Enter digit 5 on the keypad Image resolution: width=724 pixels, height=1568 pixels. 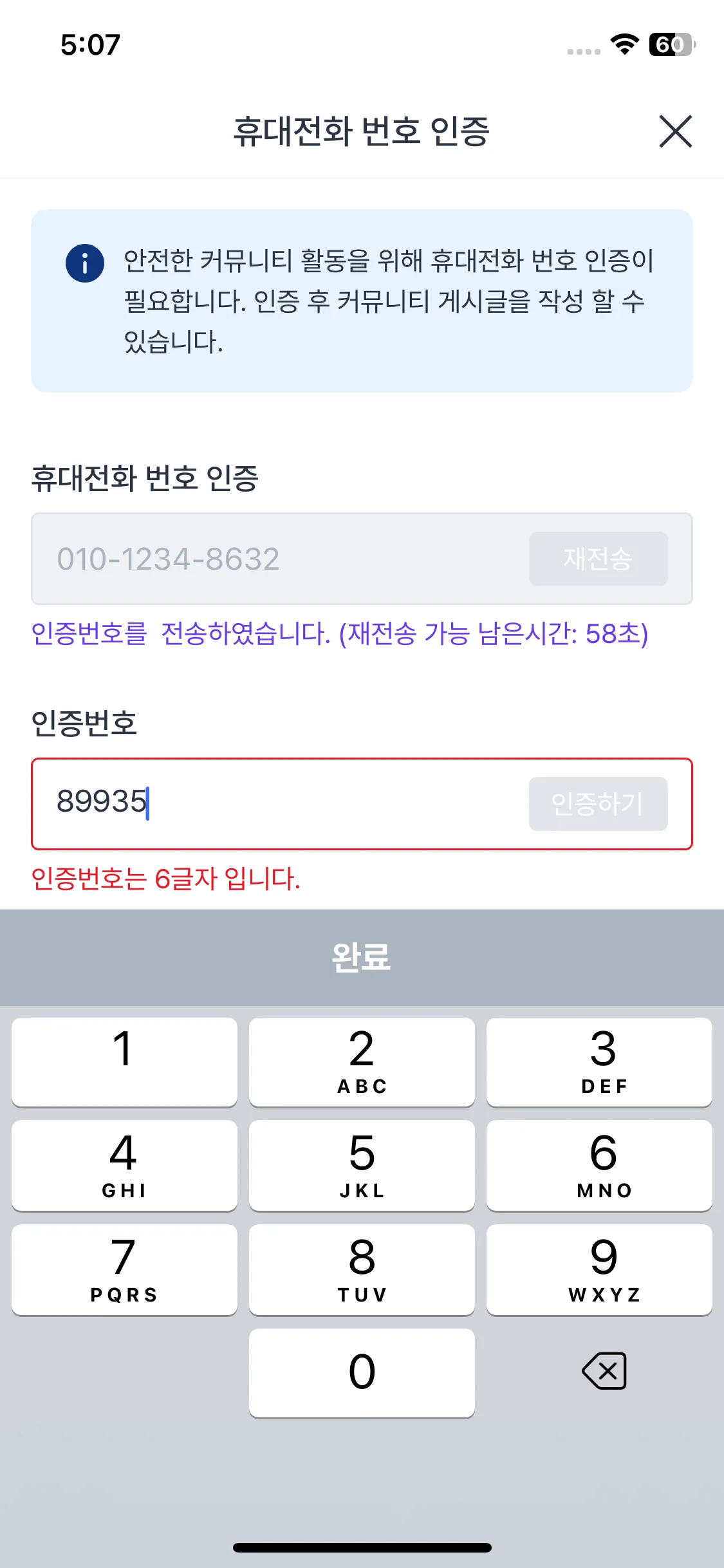(x=362, y=1166)
